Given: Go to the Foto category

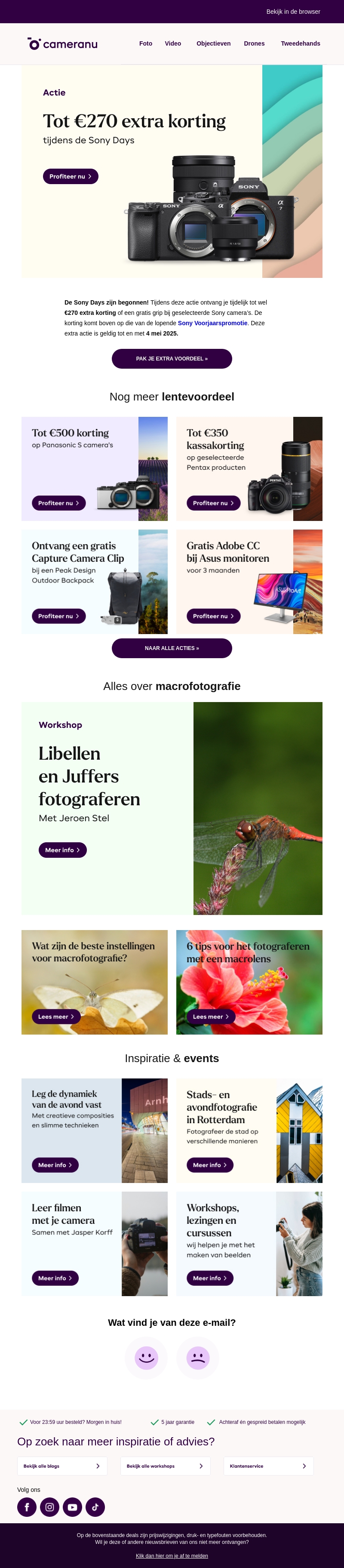Looking at the screenshot, I should 145,44.
